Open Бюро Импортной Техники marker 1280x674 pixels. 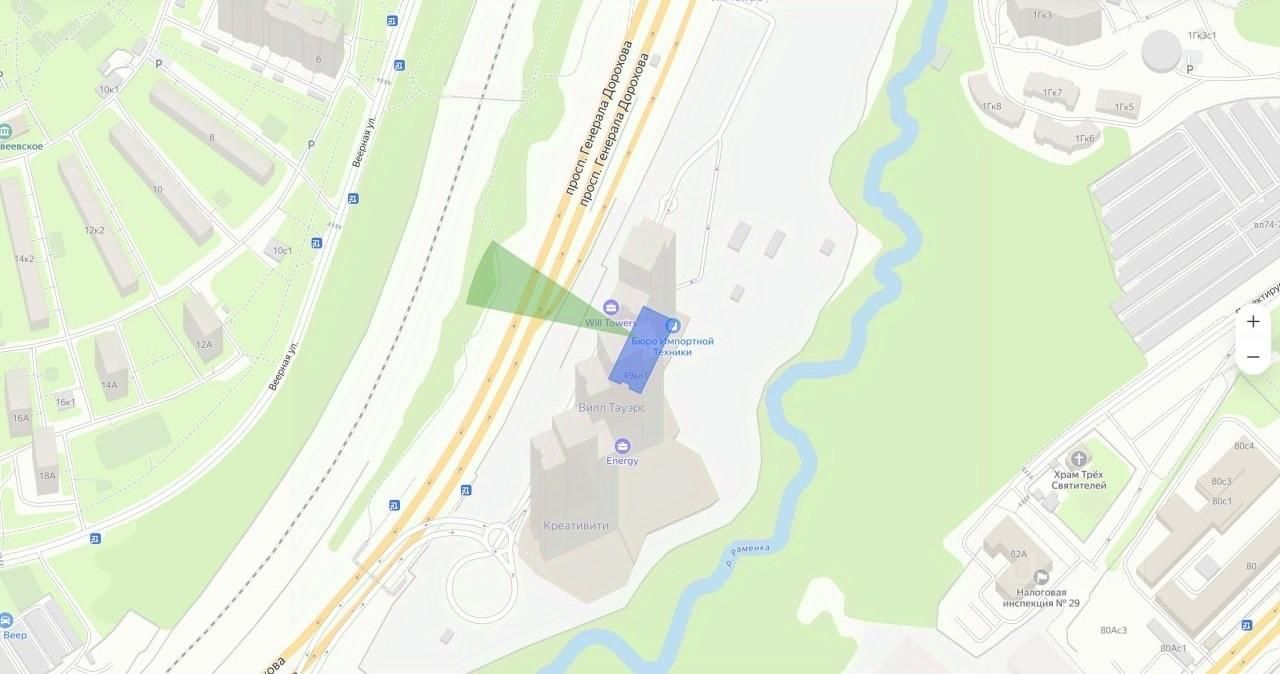coord(672,325)
